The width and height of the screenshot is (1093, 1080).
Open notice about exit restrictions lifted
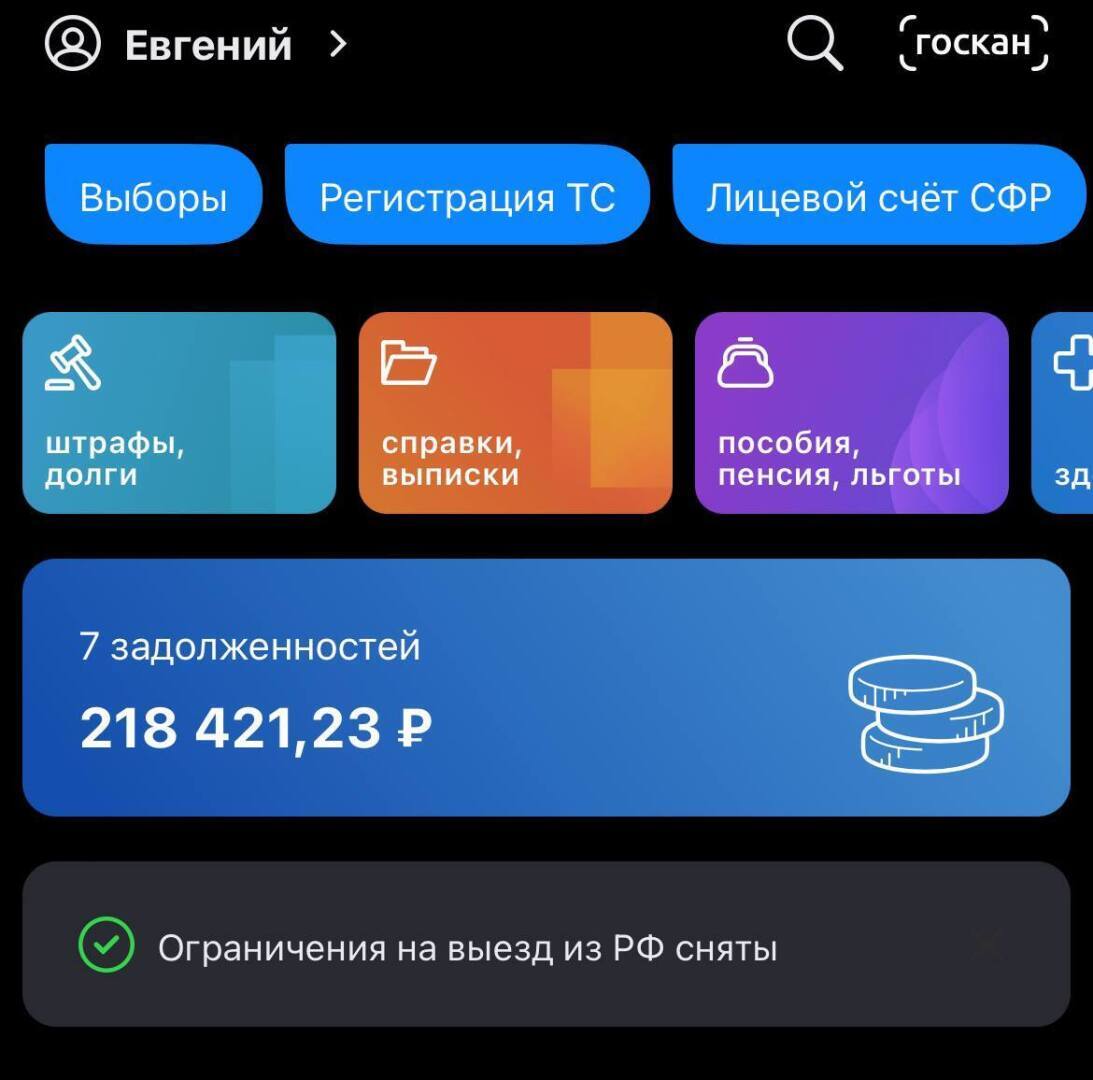467,947
